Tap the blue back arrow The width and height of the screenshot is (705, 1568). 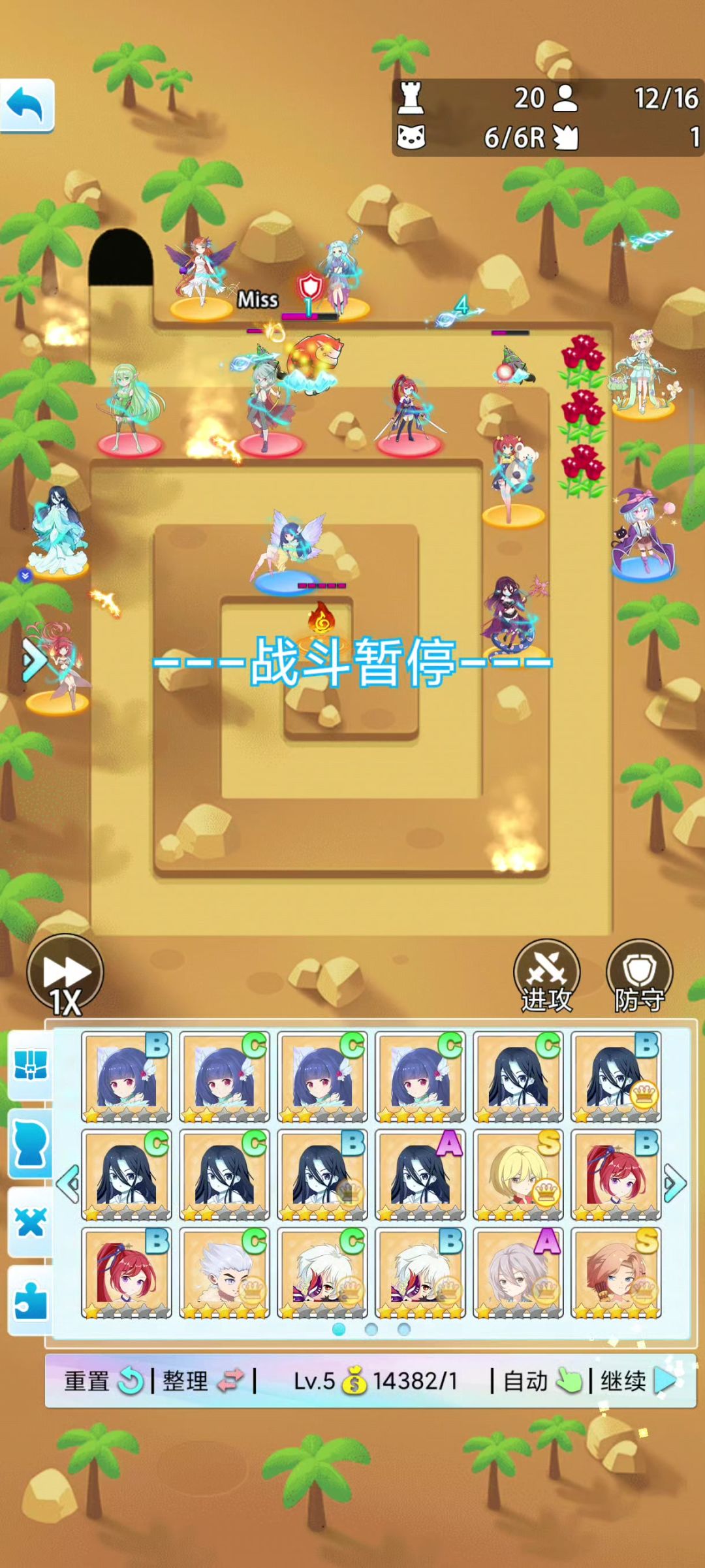pos(26,105)
